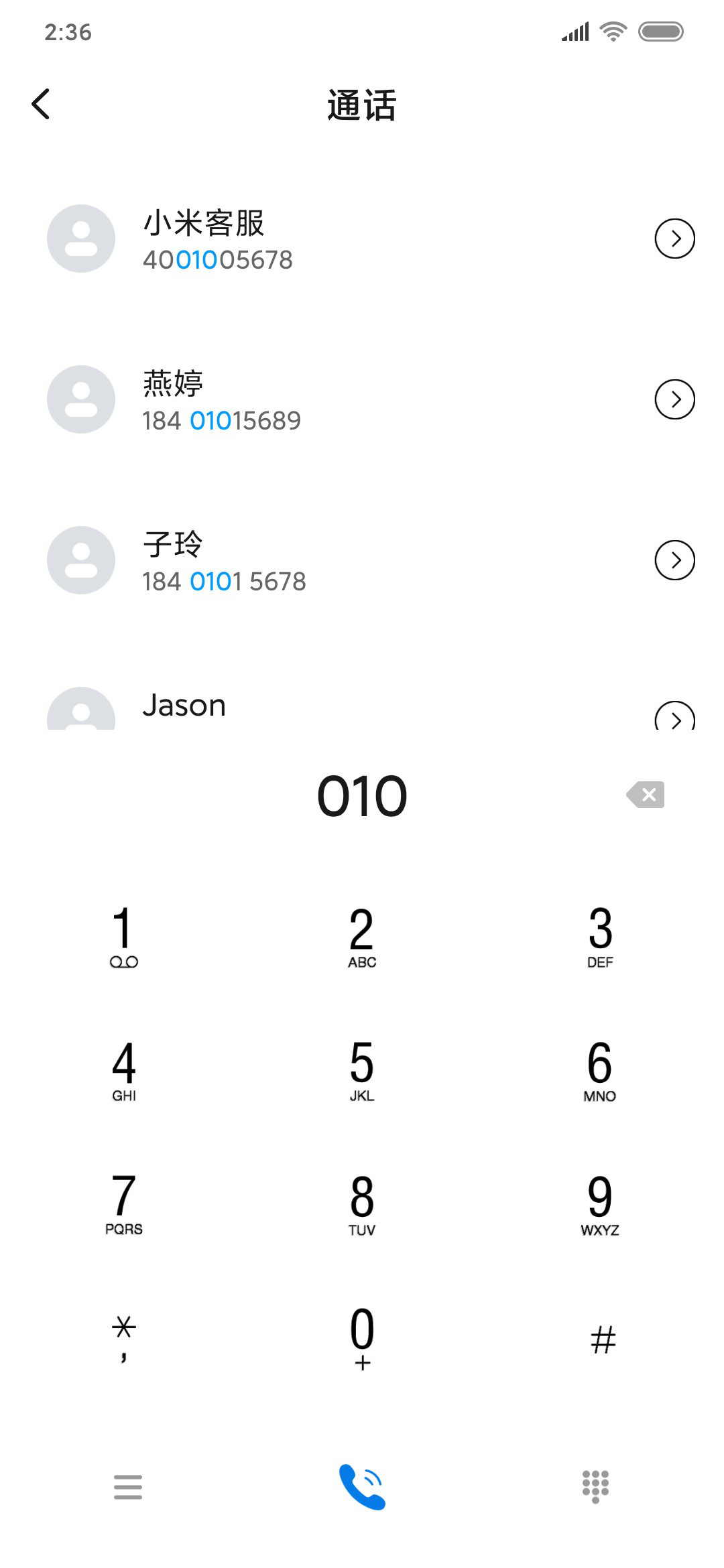The height and width of the screenshot is (1568, 724).
Task: Place the call with the blue phone button
Action: pos(362,1486)
